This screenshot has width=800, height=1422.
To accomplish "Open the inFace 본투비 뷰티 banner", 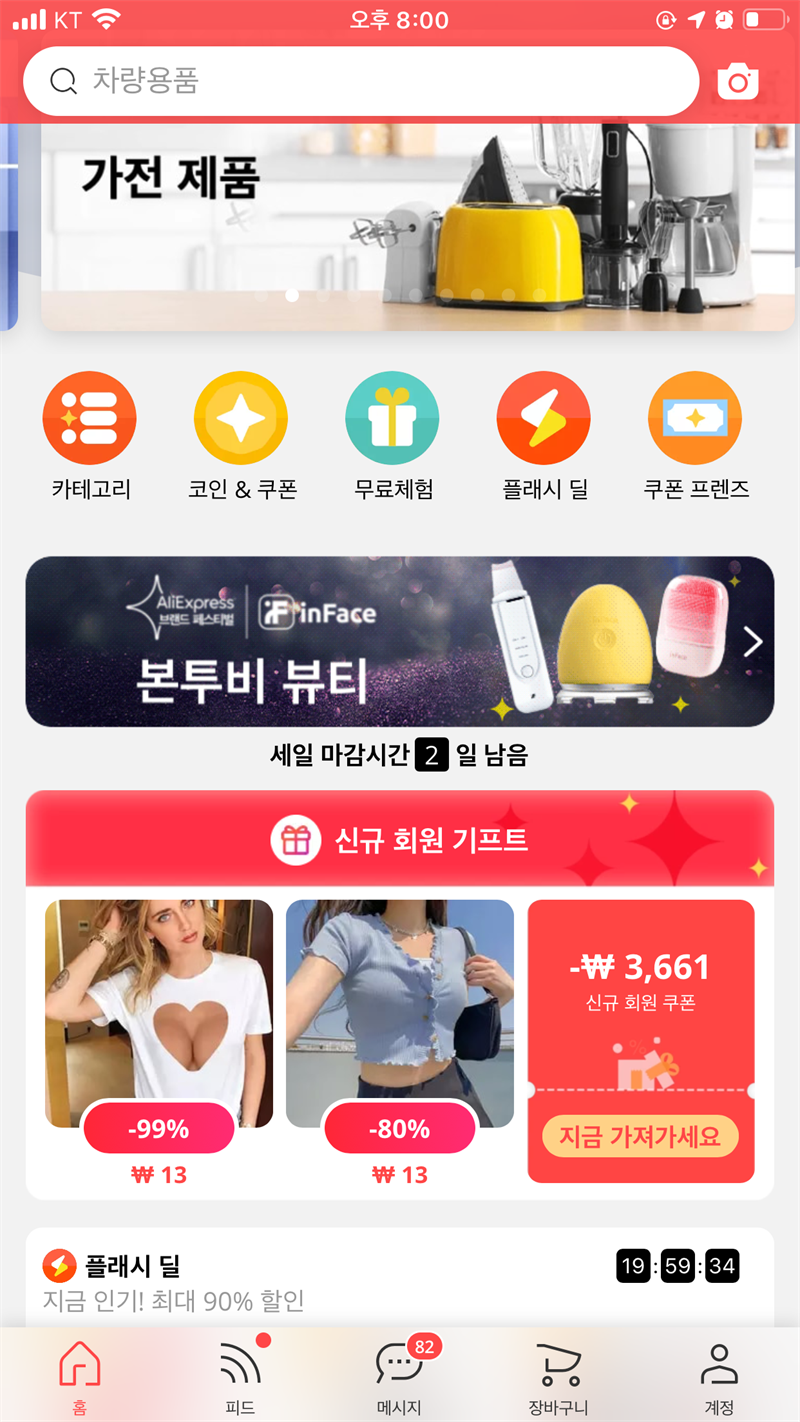I will point(399,641).
